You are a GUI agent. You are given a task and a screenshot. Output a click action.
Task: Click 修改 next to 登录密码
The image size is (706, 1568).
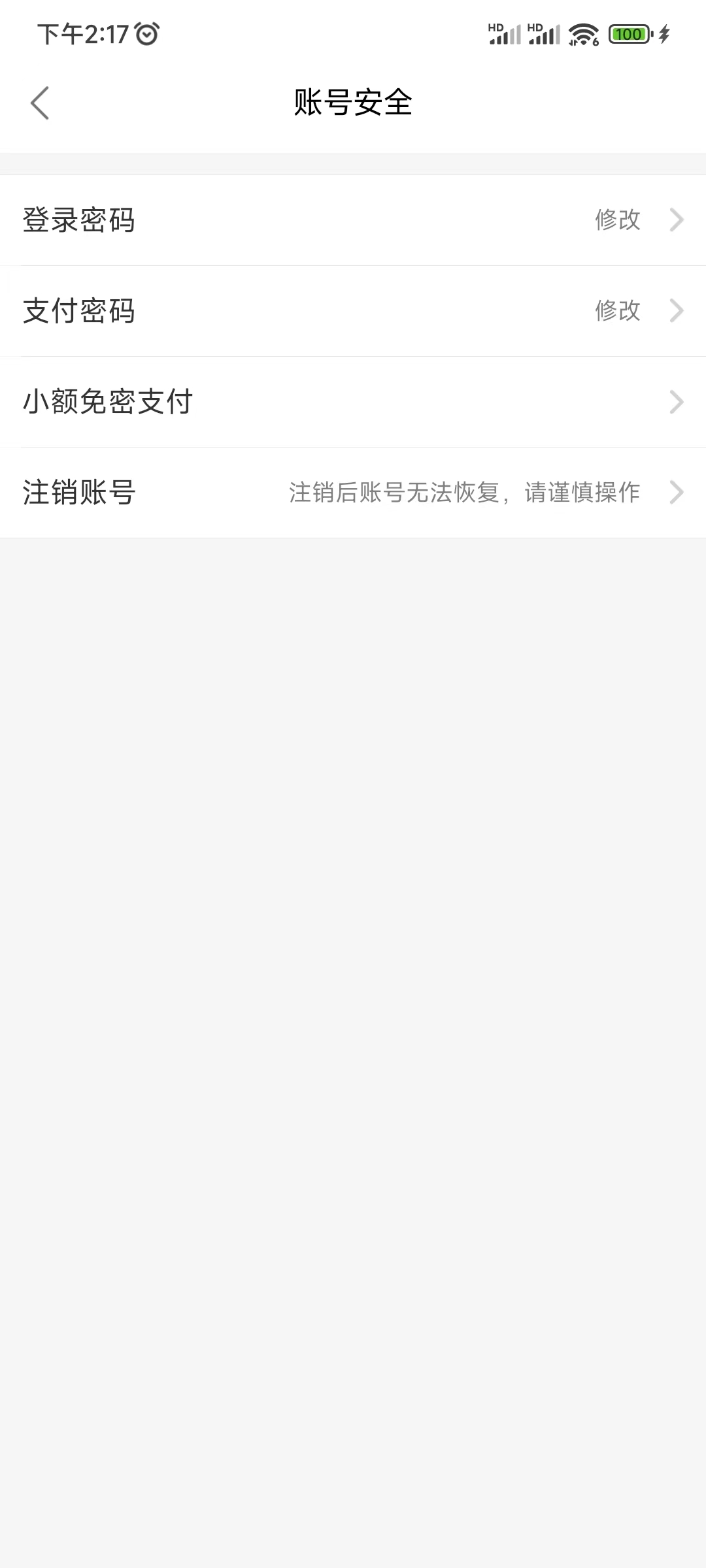[617, 221]
